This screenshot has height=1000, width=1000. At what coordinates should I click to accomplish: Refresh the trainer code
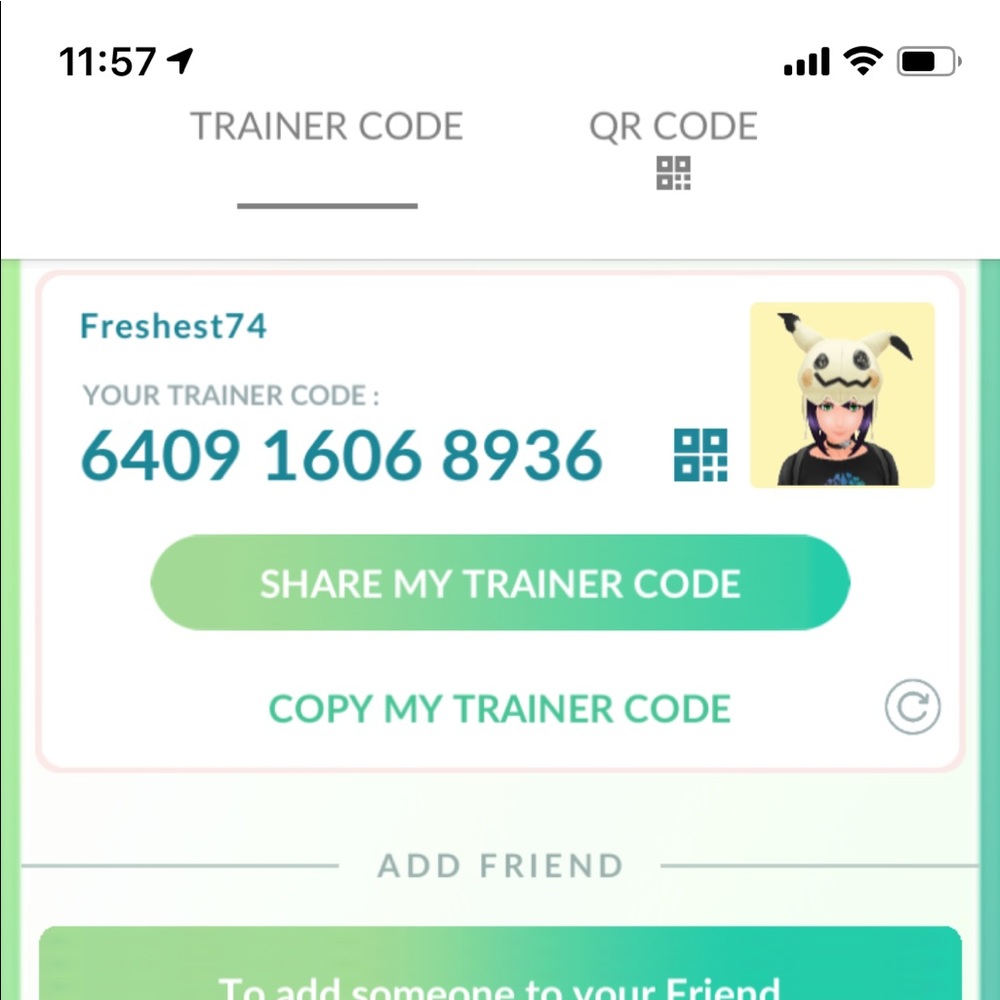912,709
